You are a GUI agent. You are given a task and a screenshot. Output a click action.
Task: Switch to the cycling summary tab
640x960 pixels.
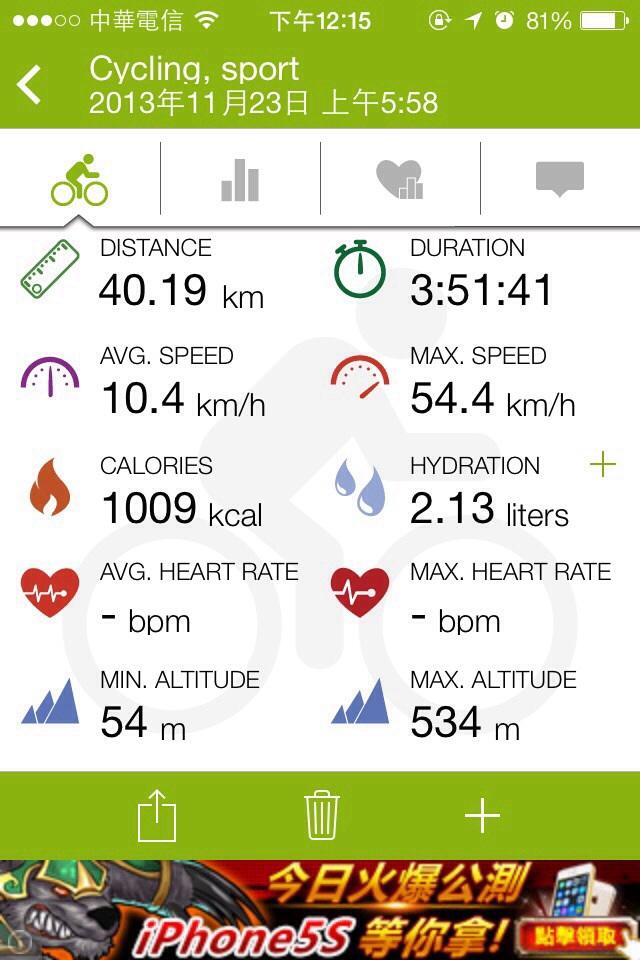(80, 180)
